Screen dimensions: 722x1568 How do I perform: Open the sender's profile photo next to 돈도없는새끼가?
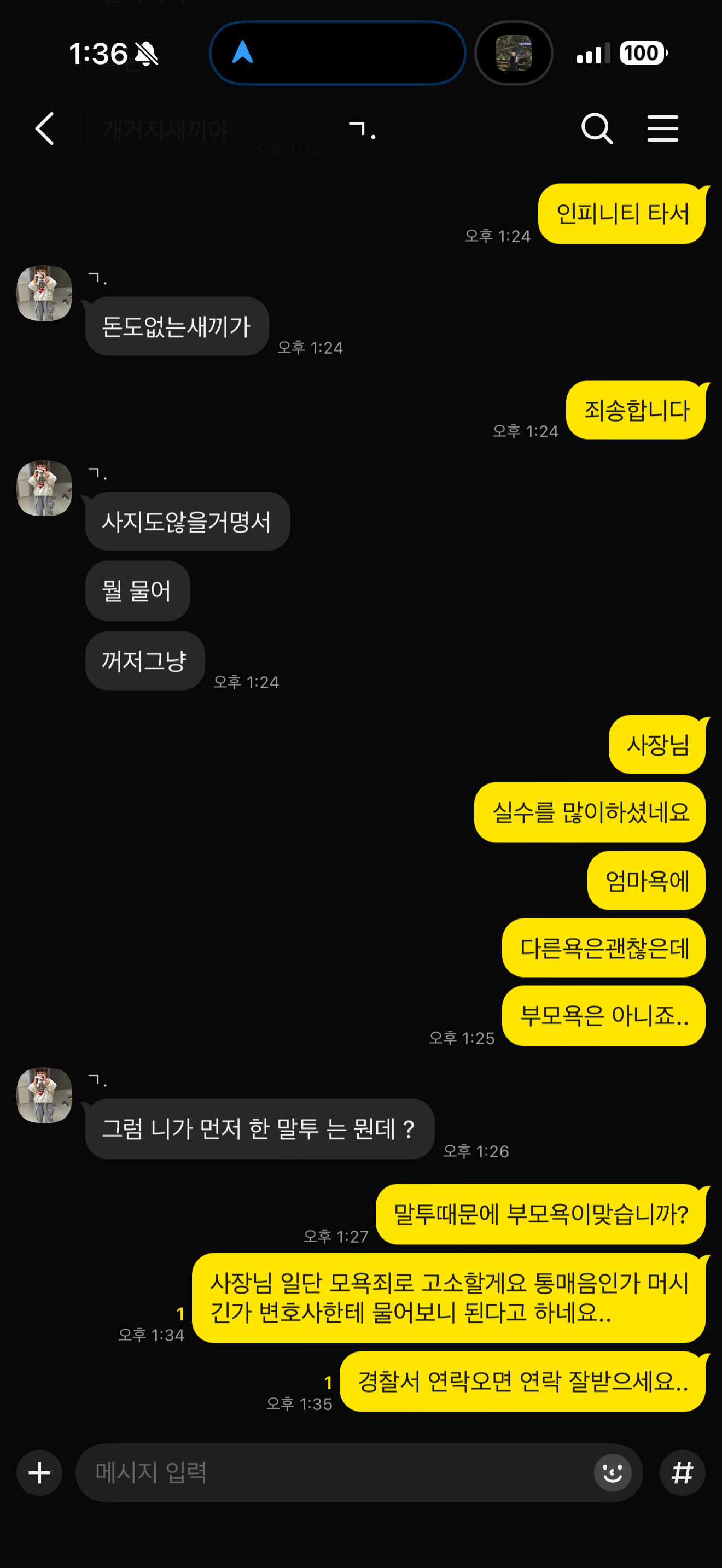click(x=44, y=293)
